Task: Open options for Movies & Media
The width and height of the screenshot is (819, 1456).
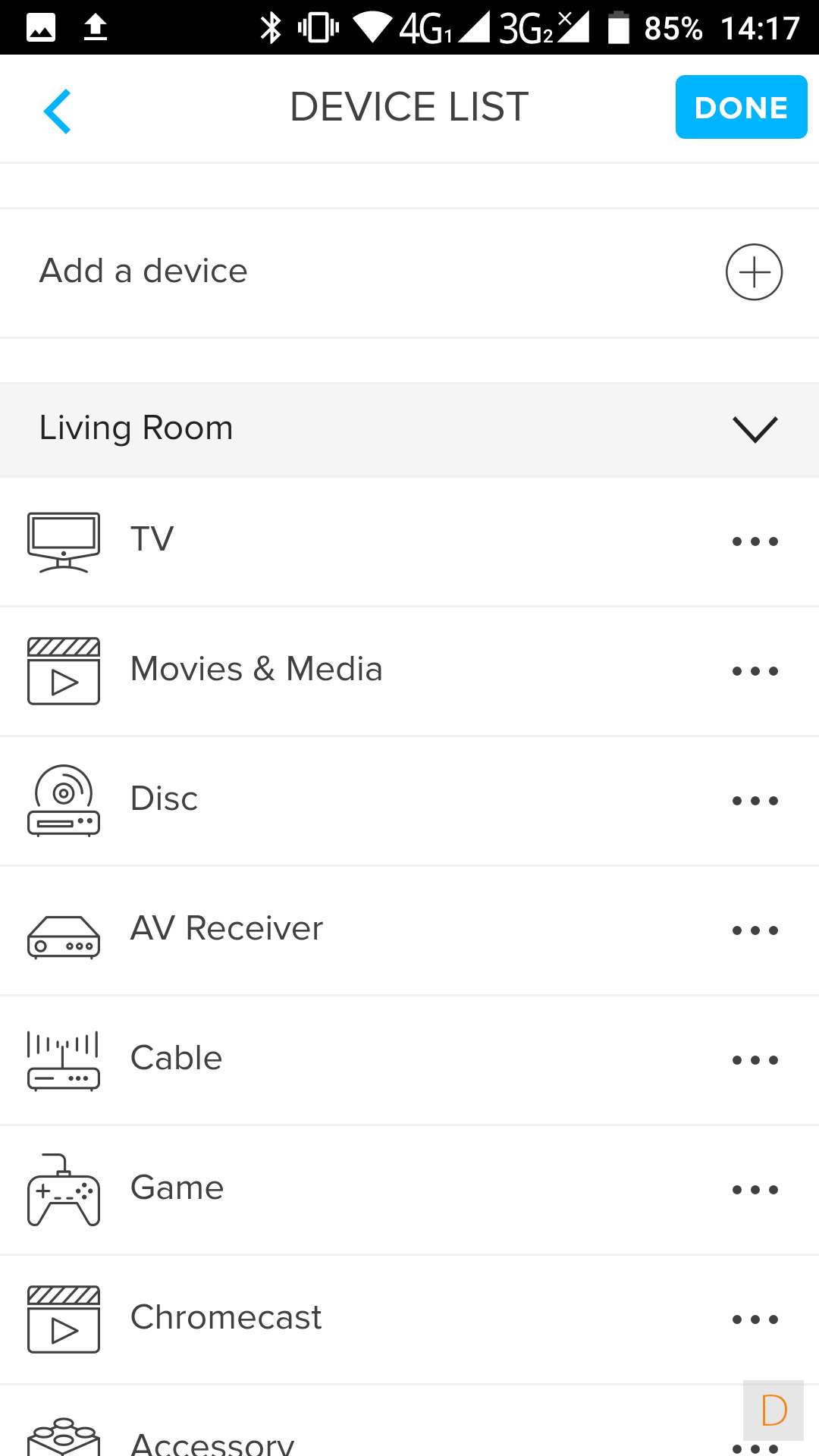Action: pos(755,671)
